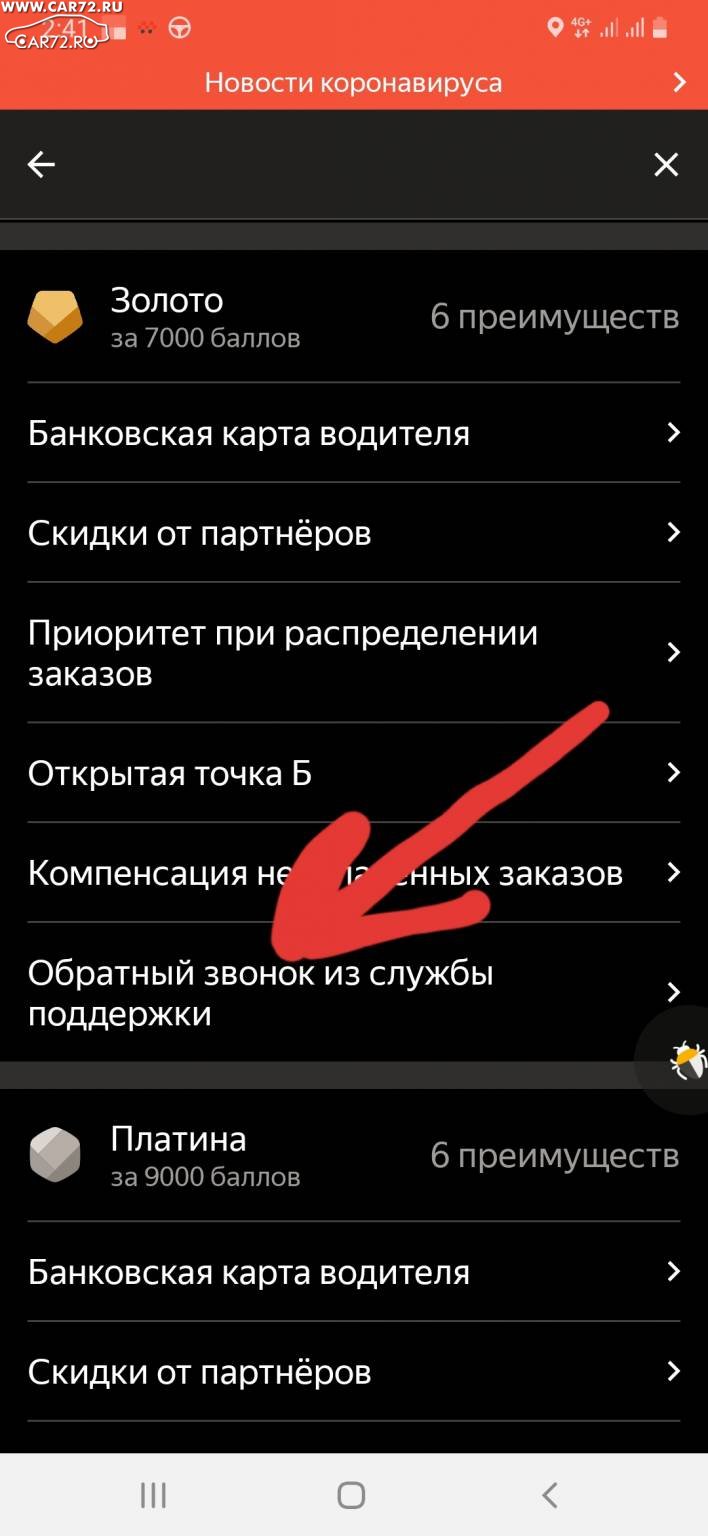Tap the floating bug report icon
The width and height of the screenshot is (708, 1536).
coord(687,1061)
